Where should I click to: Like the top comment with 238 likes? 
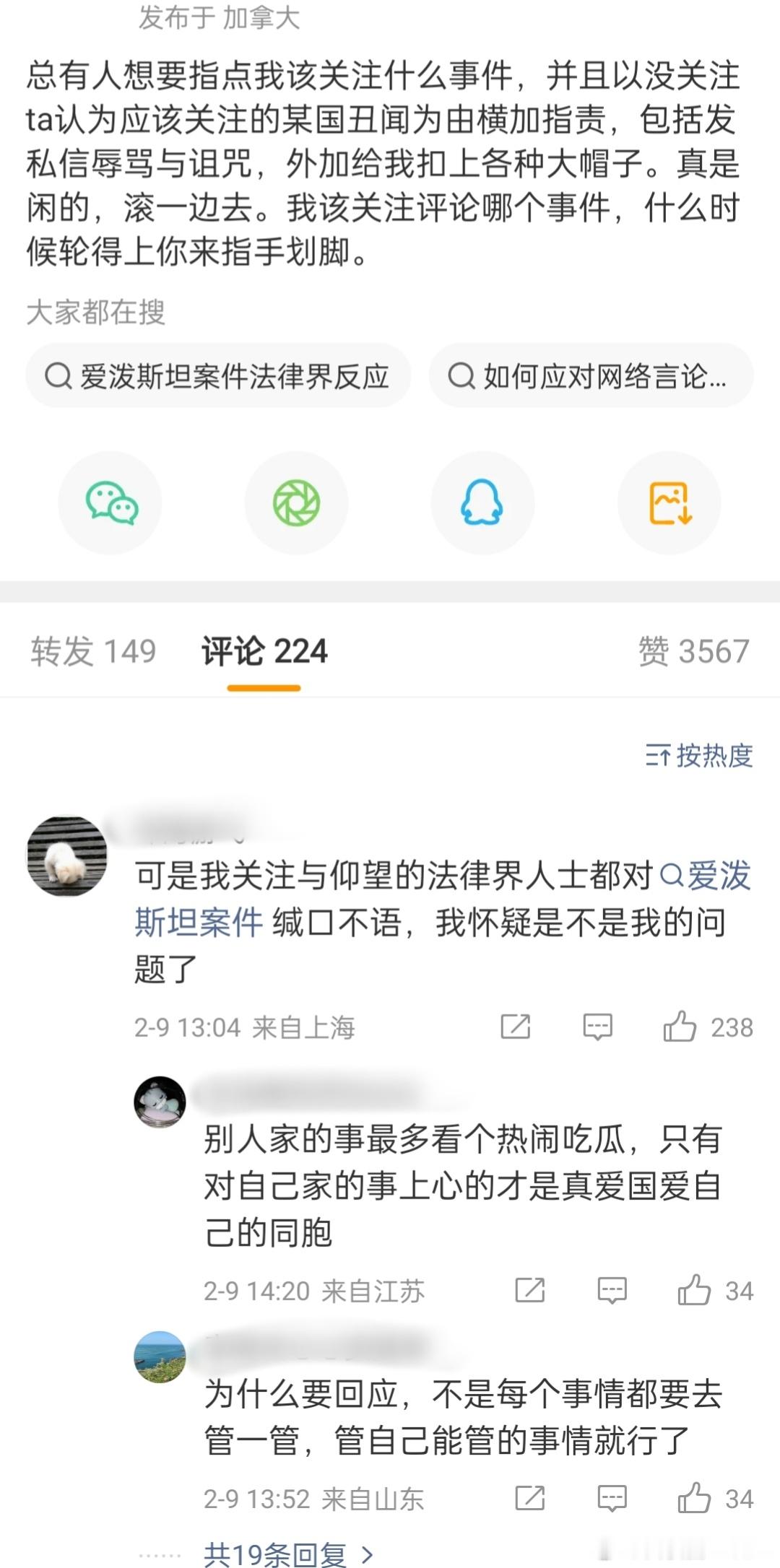point(698,1026)
